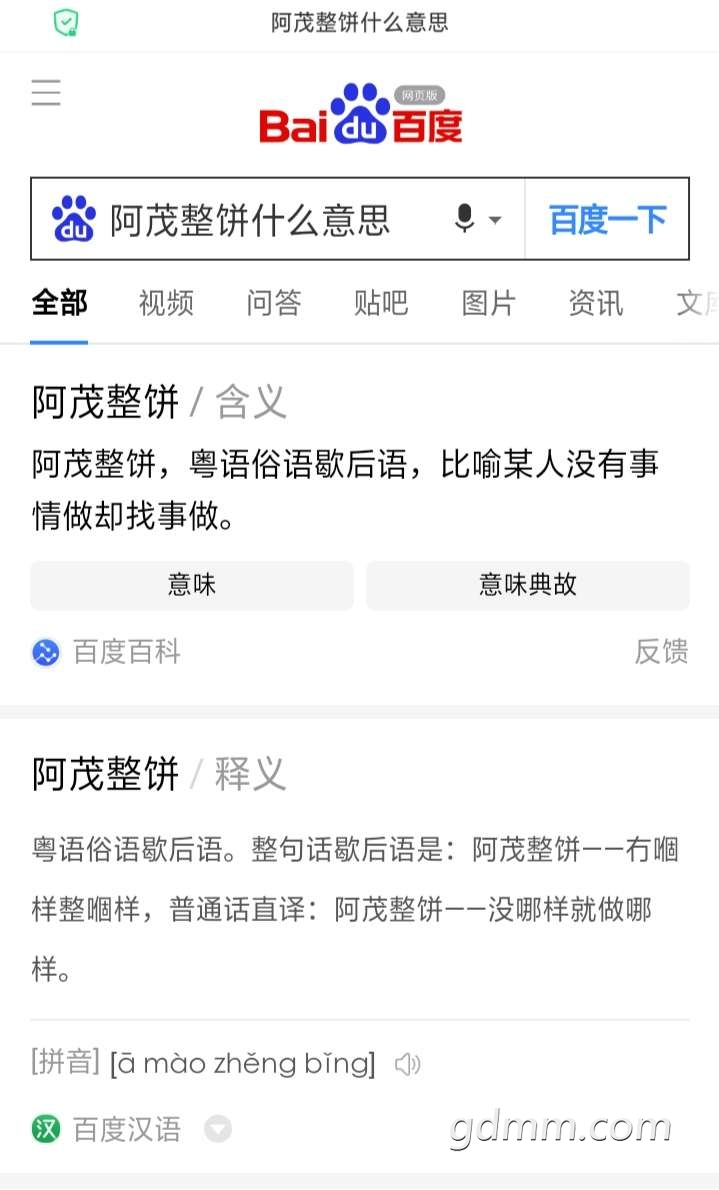This screenshot has height=1190, width=719.
Task: Tap the green security shield icon
Action: (67, 23)
